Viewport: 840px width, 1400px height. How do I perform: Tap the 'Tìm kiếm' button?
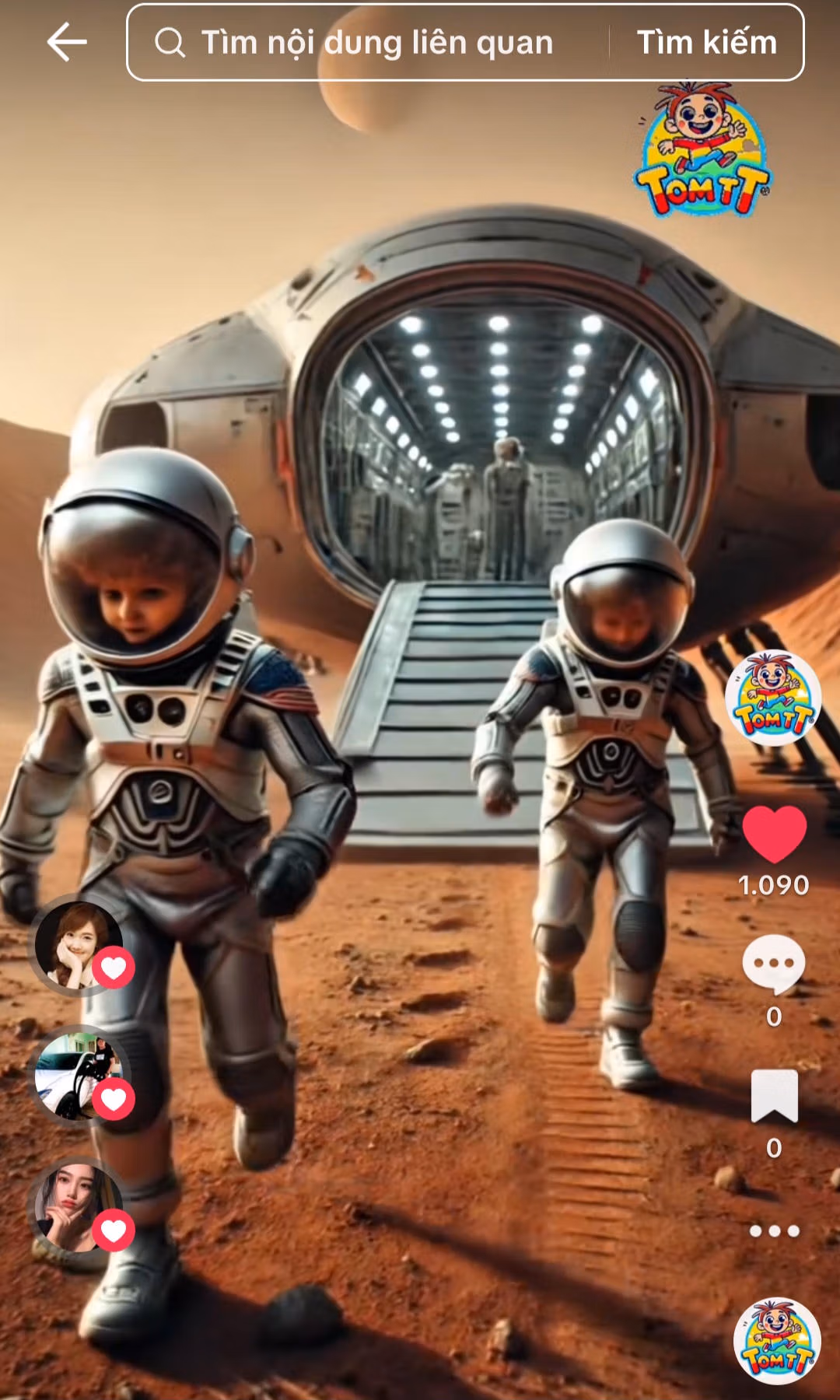click(706, 43)
